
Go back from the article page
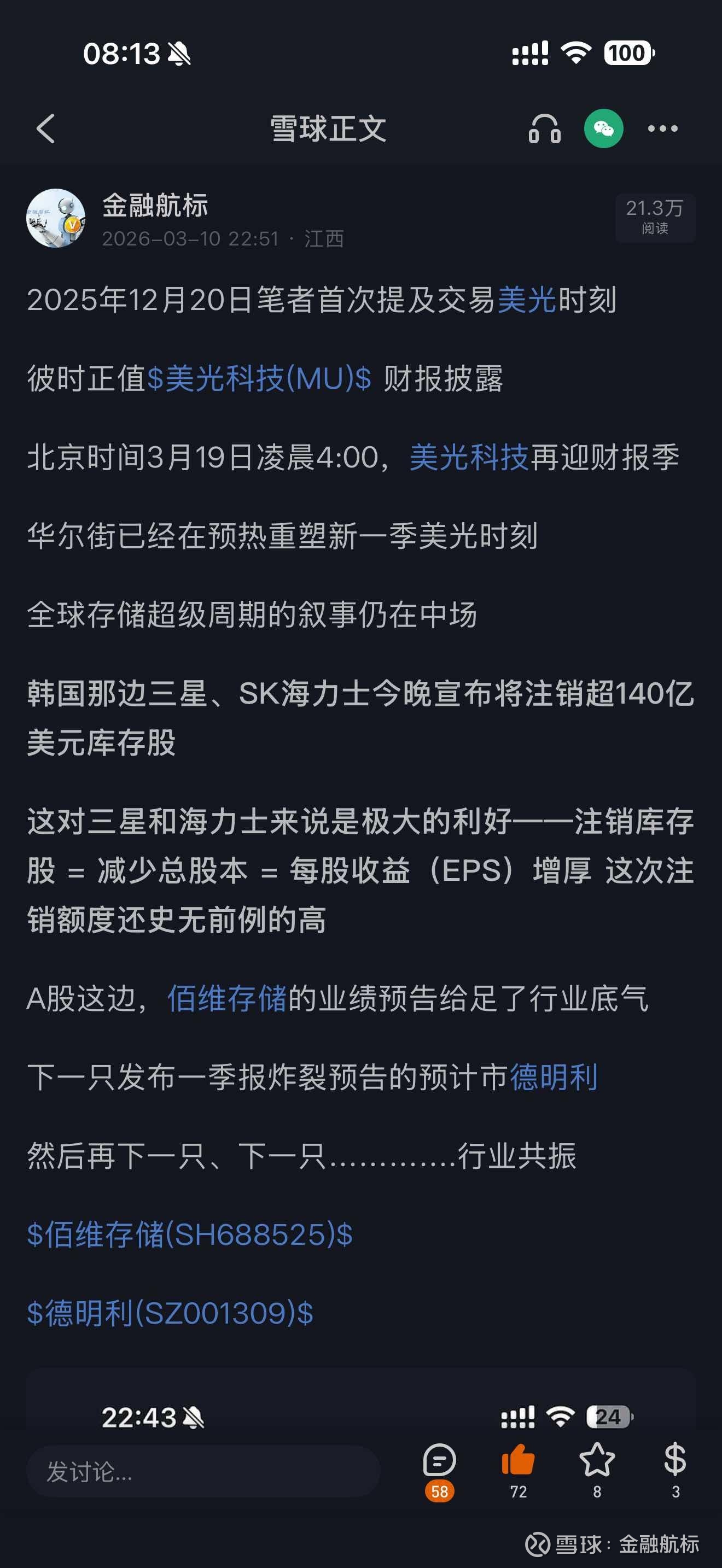pos(45,128)
